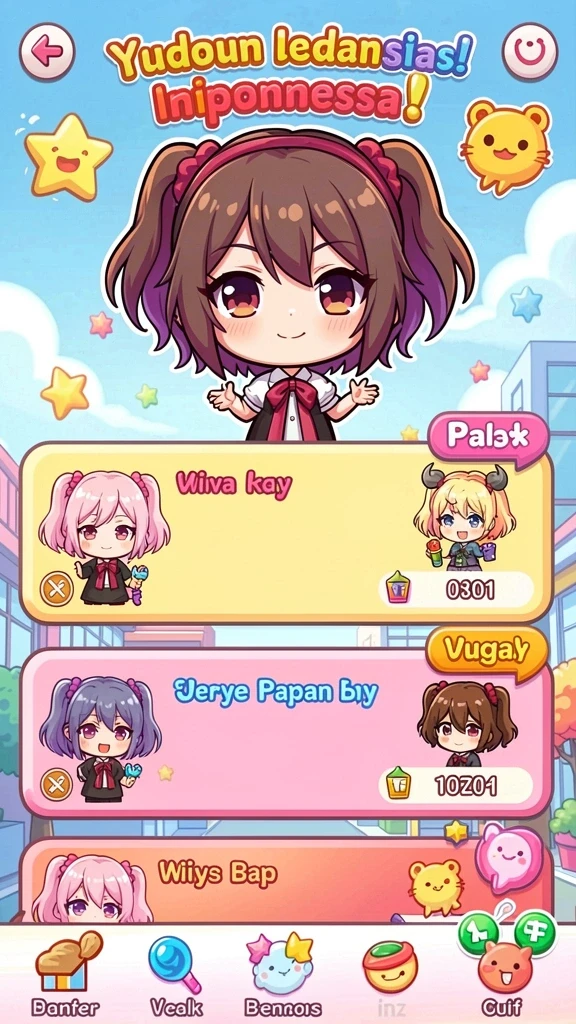Dismiss using X on Jerye Papan card
576x1024 pixels.
(57, 785)
